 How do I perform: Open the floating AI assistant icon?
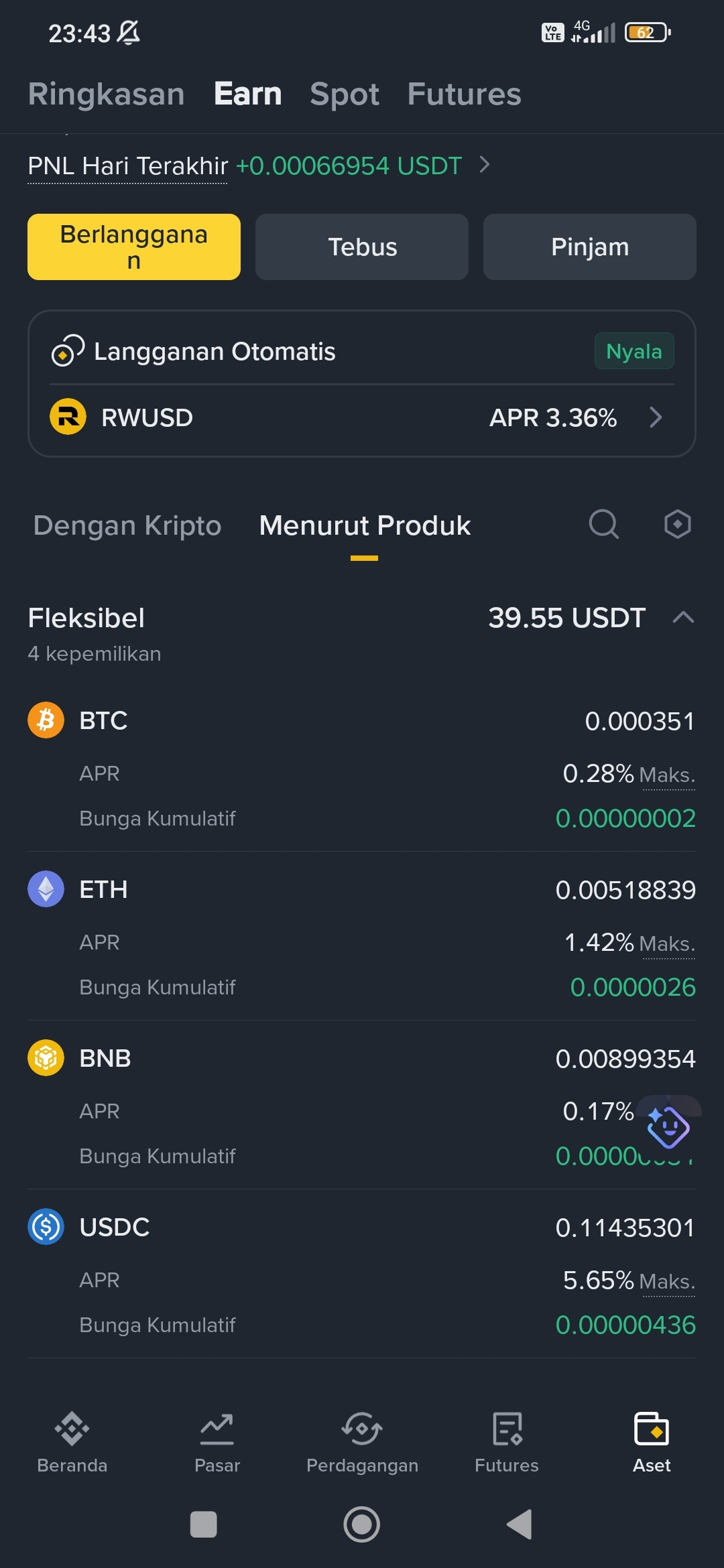(x=668, y=1127)
